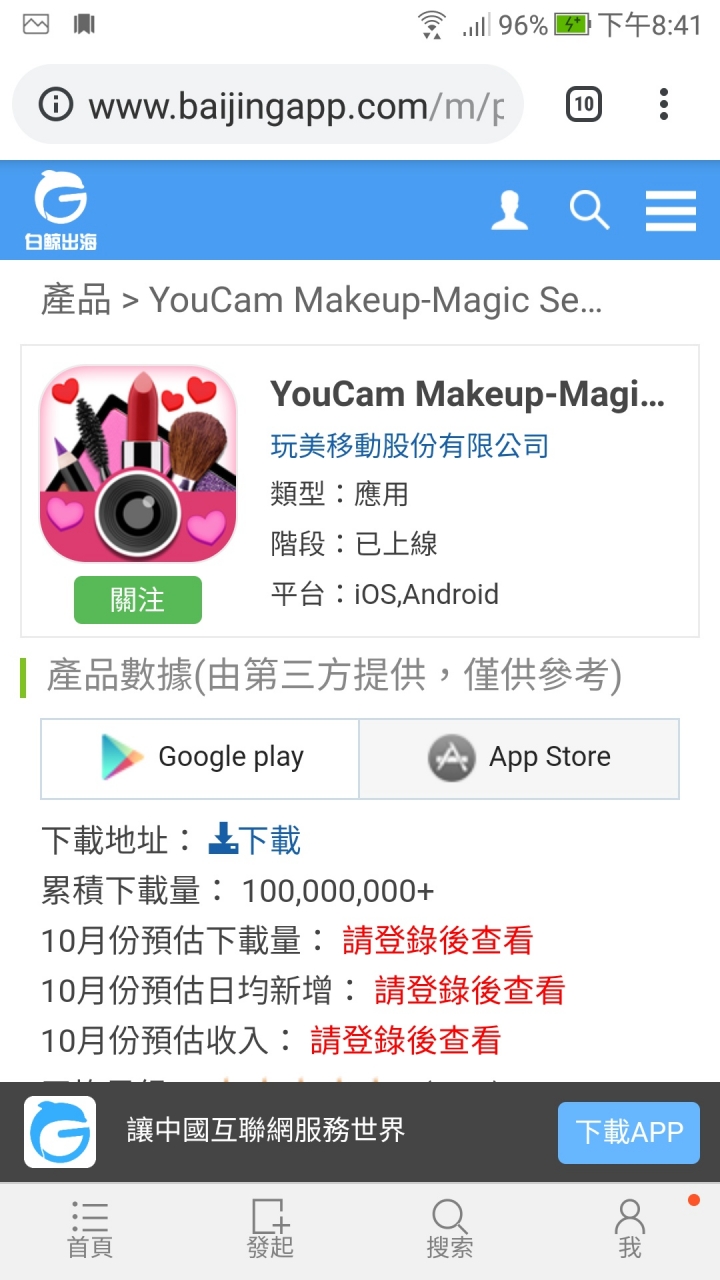Follow the app with 關注 button
Screen dimensions: 720x1280
(138, 600)
